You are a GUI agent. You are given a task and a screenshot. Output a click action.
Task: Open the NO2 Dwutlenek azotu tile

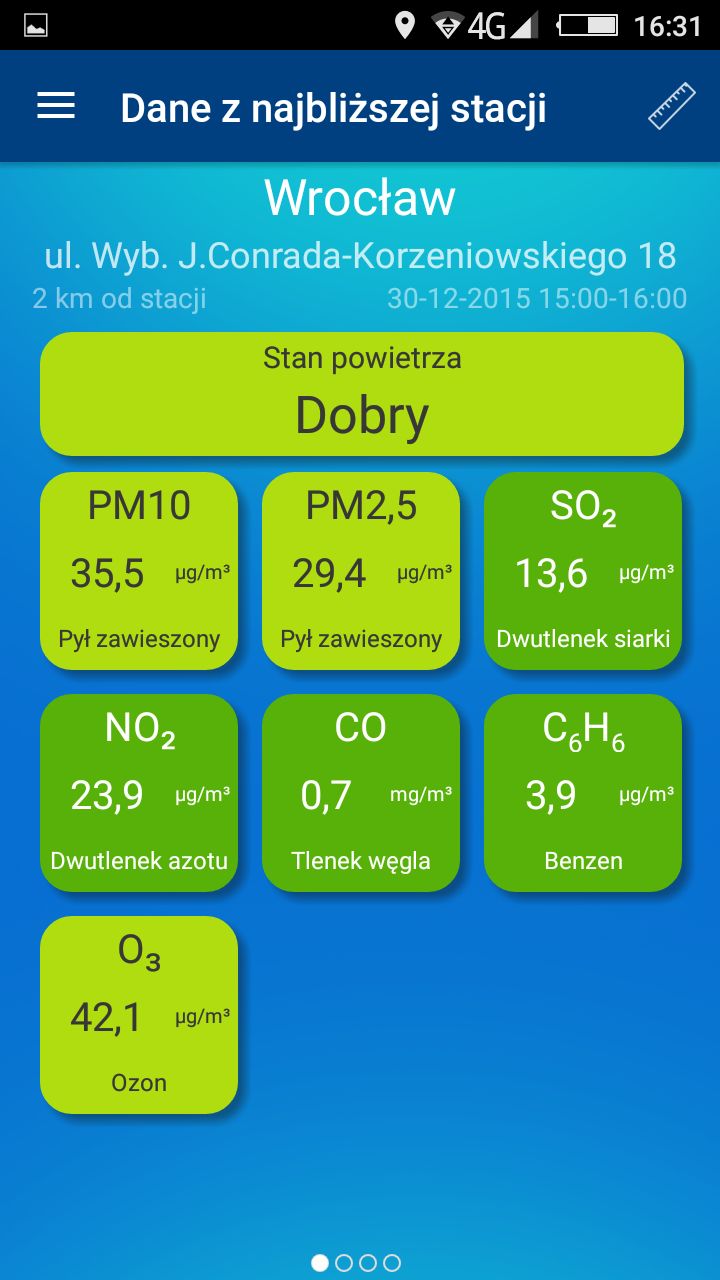coord(138,792)
